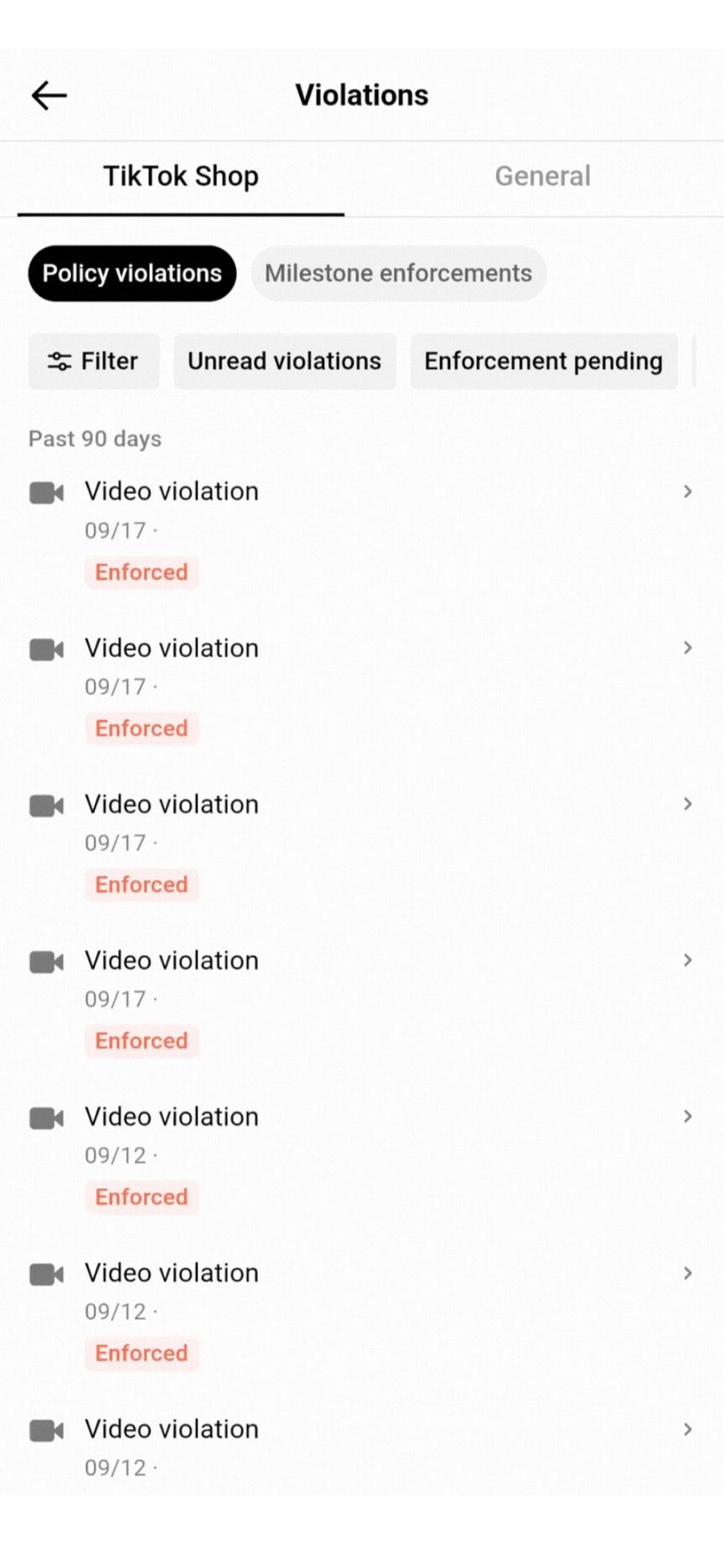This screenshot has width=724, height=1568.
Task: Show Milestone enforcements
Action: 398,273
